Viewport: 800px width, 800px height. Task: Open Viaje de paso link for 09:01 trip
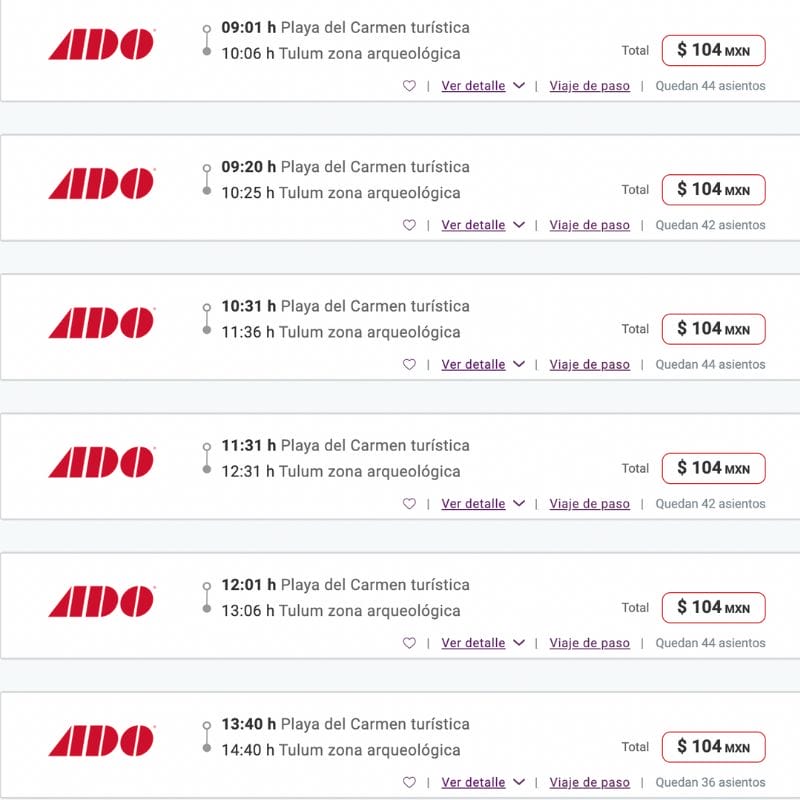click(x=589, y=86)
